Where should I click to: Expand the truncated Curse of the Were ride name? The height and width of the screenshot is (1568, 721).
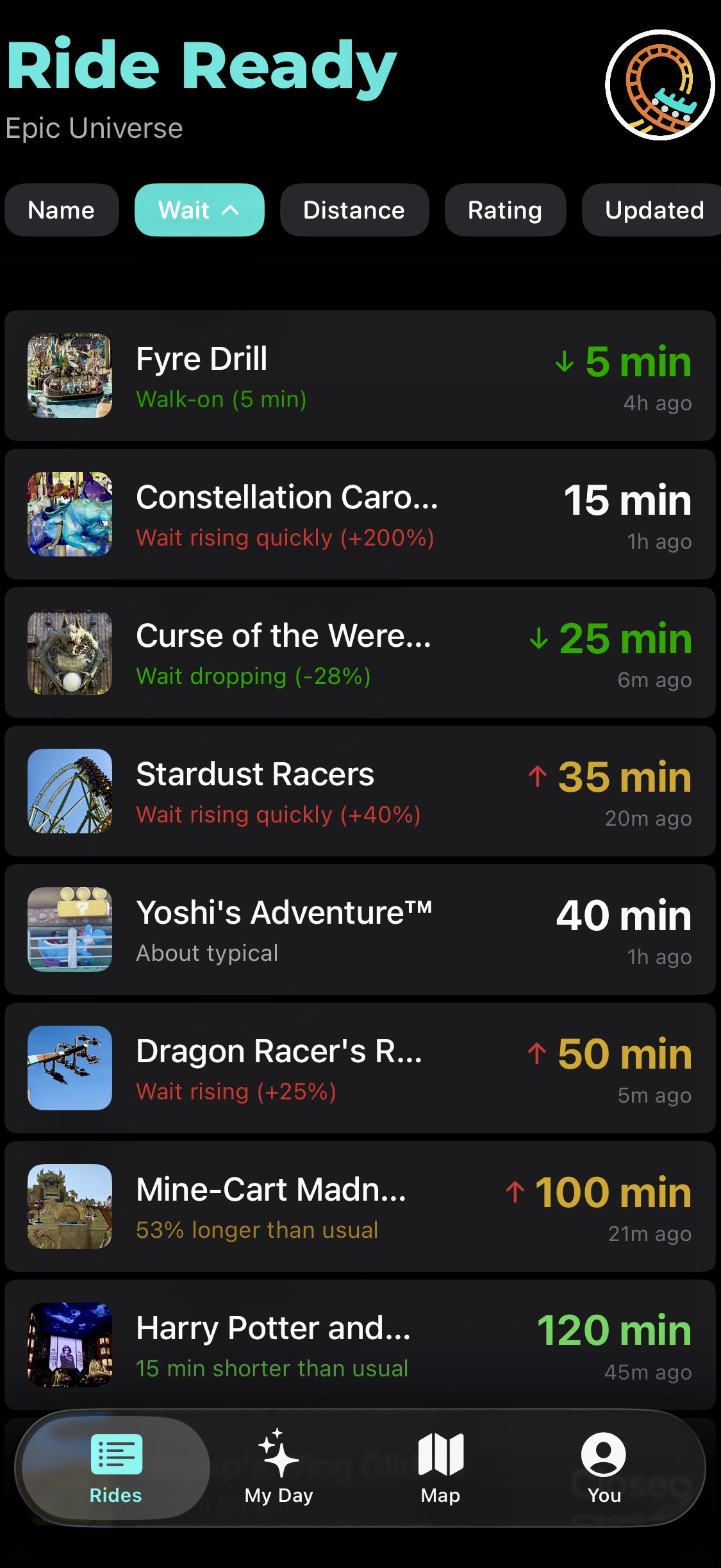[284, 637]
